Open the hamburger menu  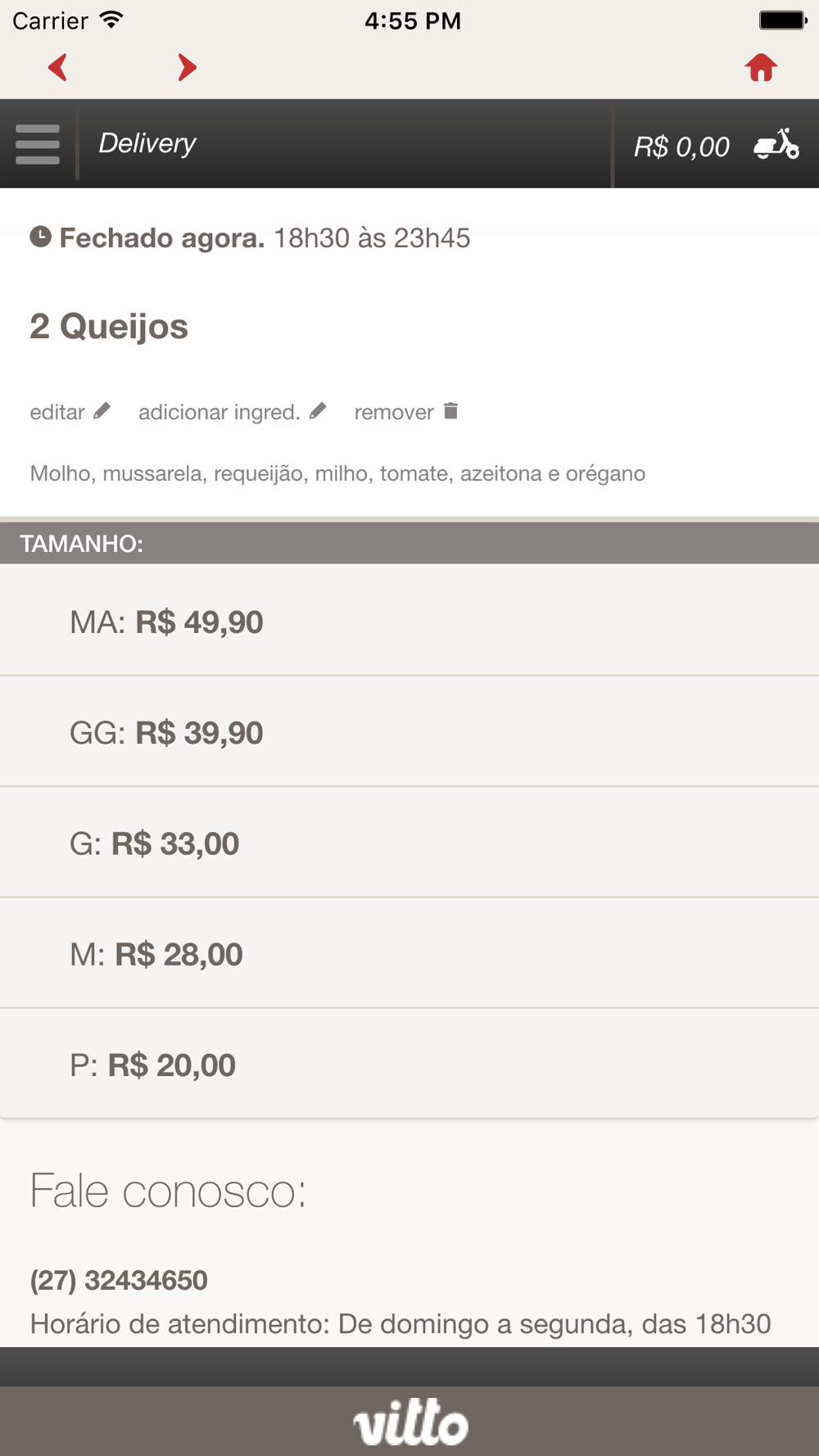click(38, 144)
